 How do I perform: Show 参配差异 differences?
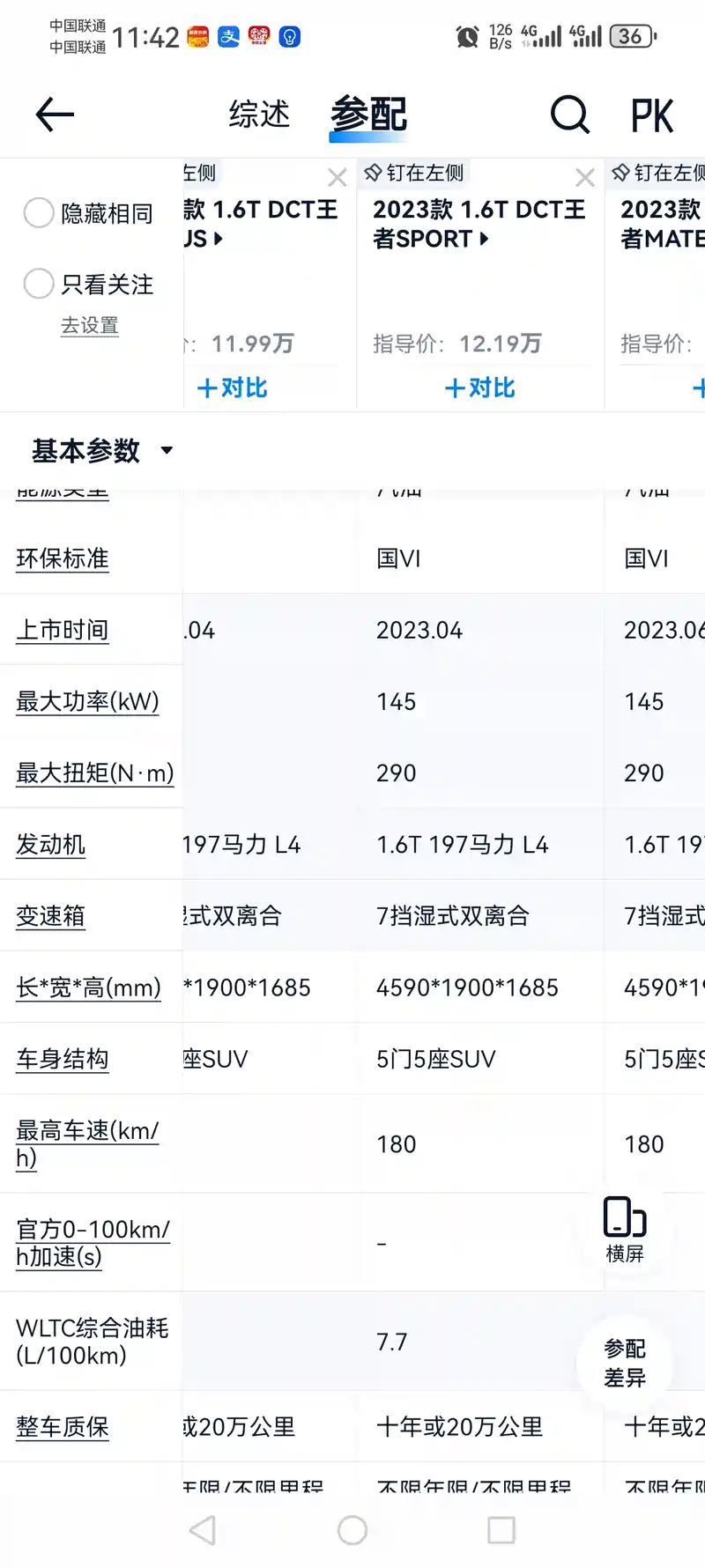[x=624, y=1363]
